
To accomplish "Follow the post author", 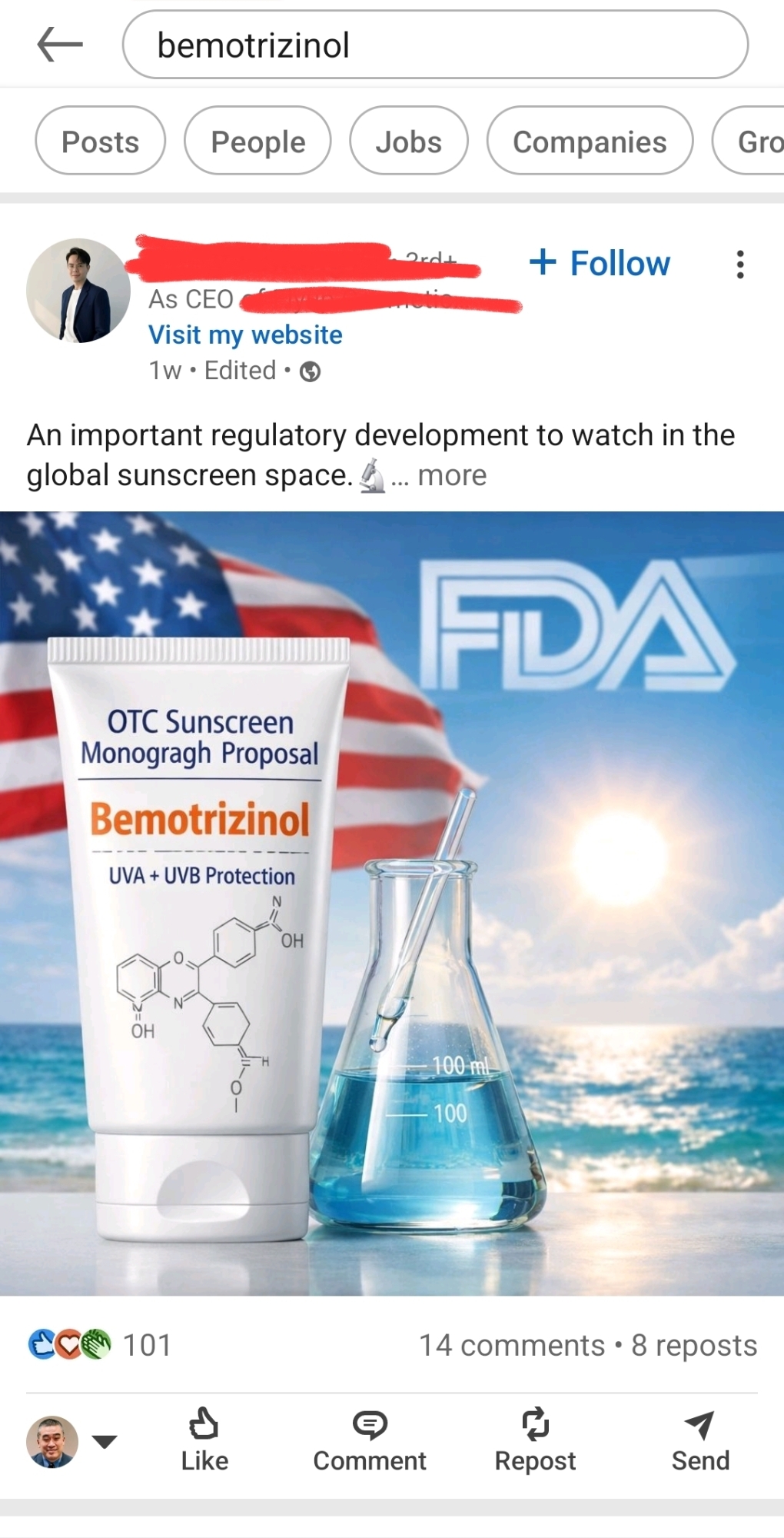I will (x=600, y=263).
